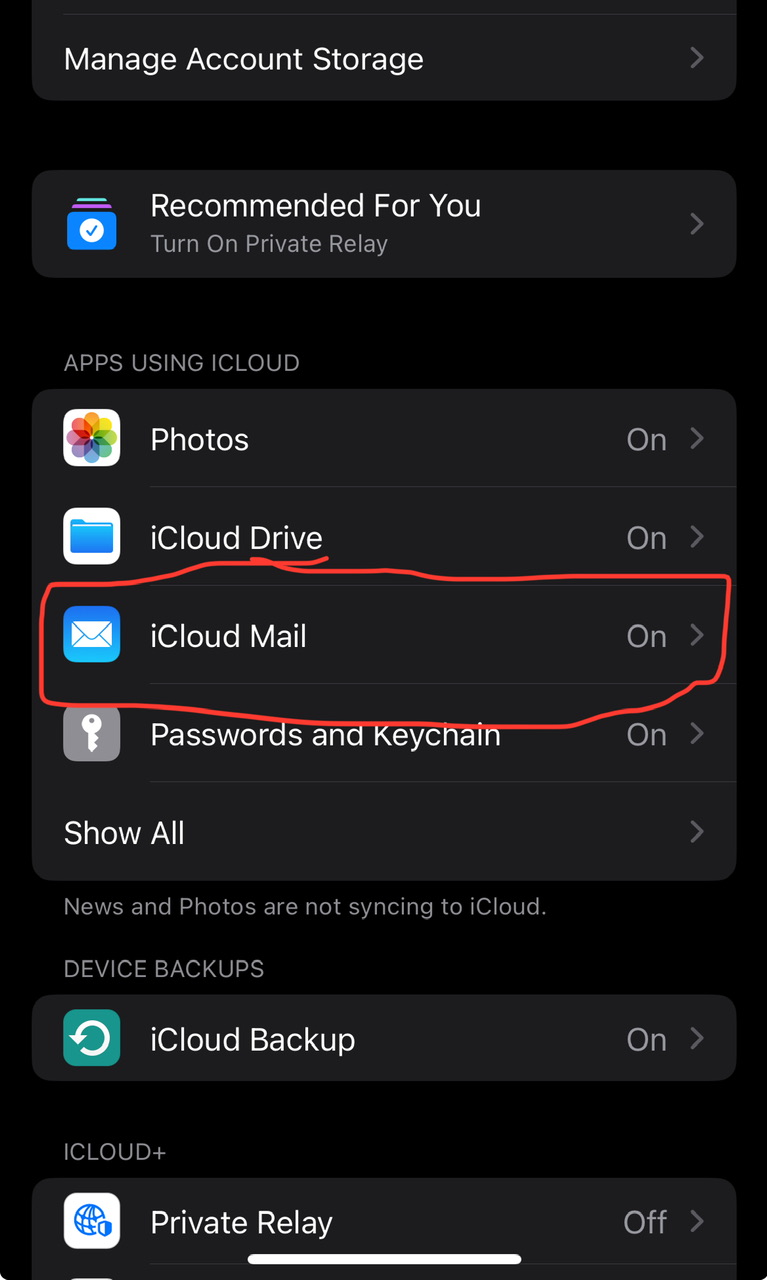Open iCloud Mail settings
The height and width of the screenshot is (1280, 767).
tap(384, 636)
